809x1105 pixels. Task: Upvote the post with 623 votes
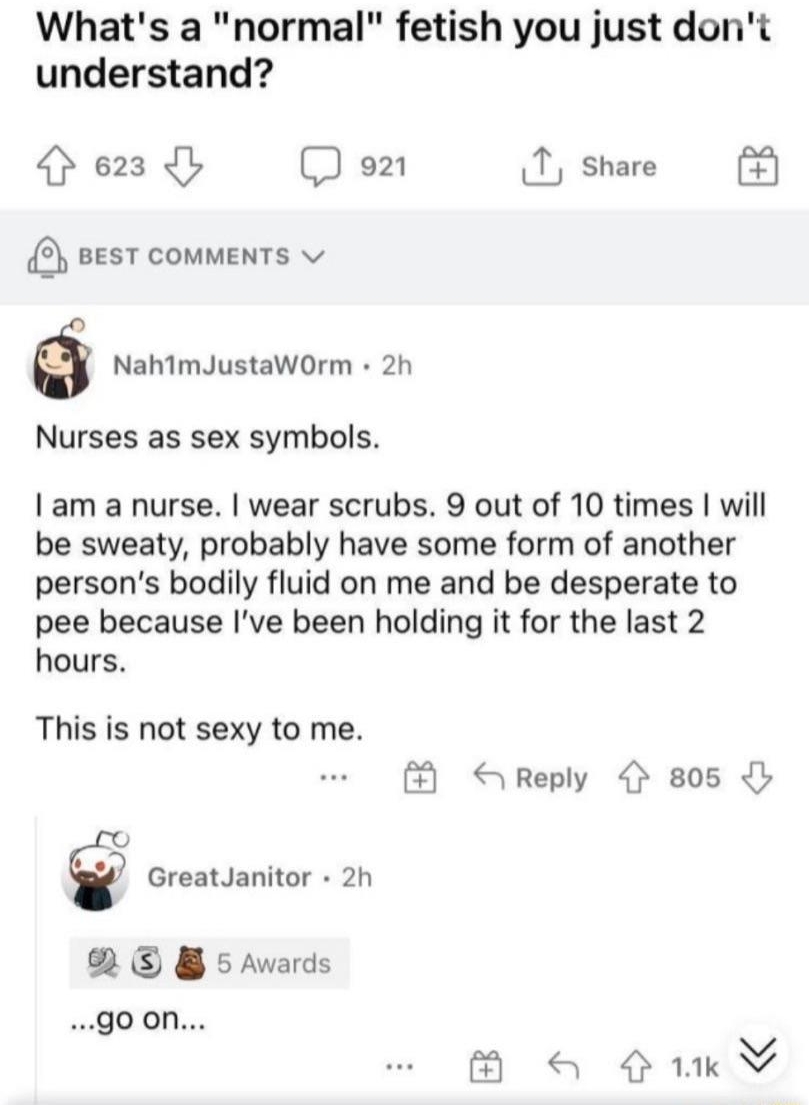click(56, 167)
